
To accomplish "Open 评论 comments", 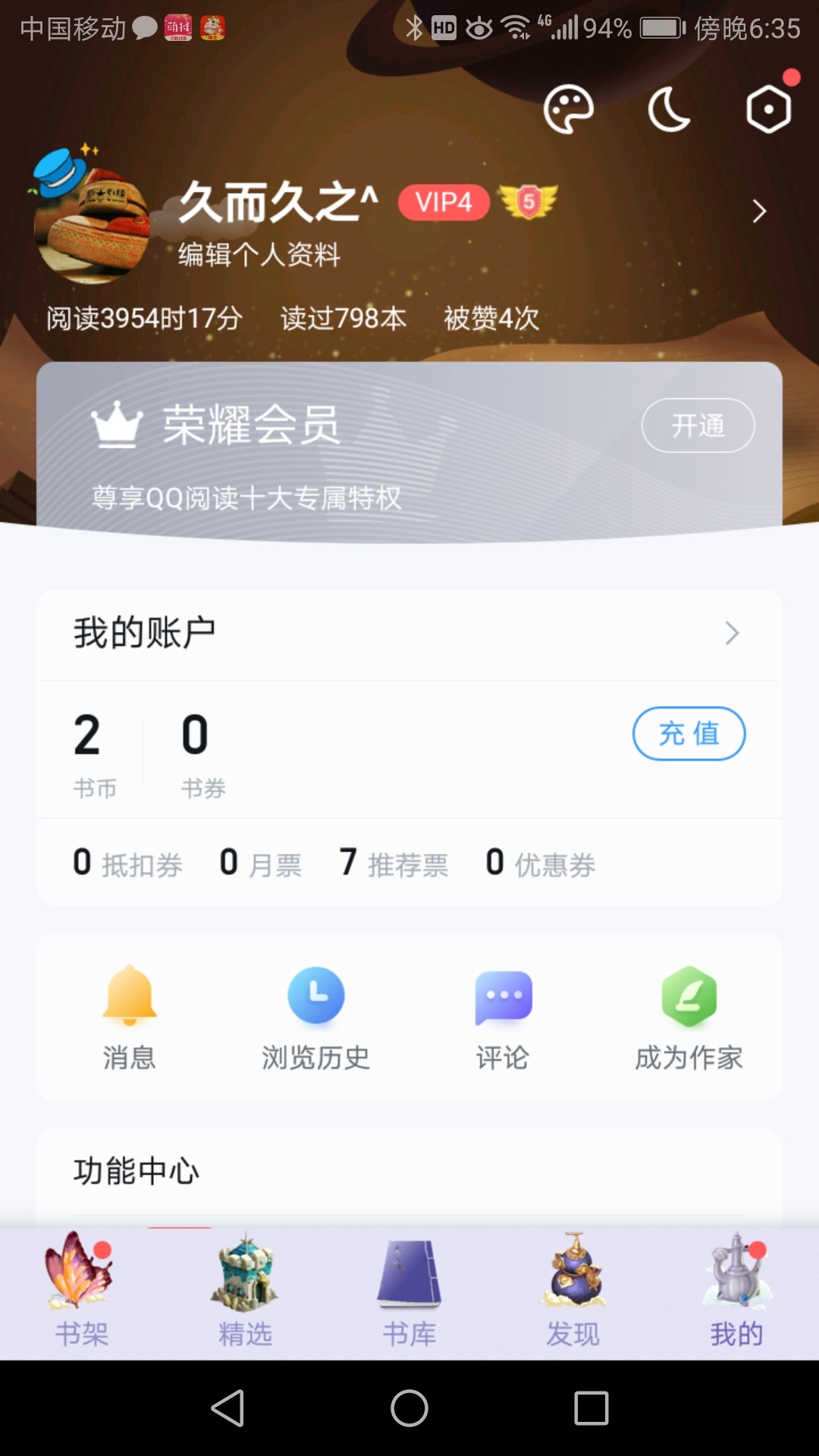I will 503,1017.
